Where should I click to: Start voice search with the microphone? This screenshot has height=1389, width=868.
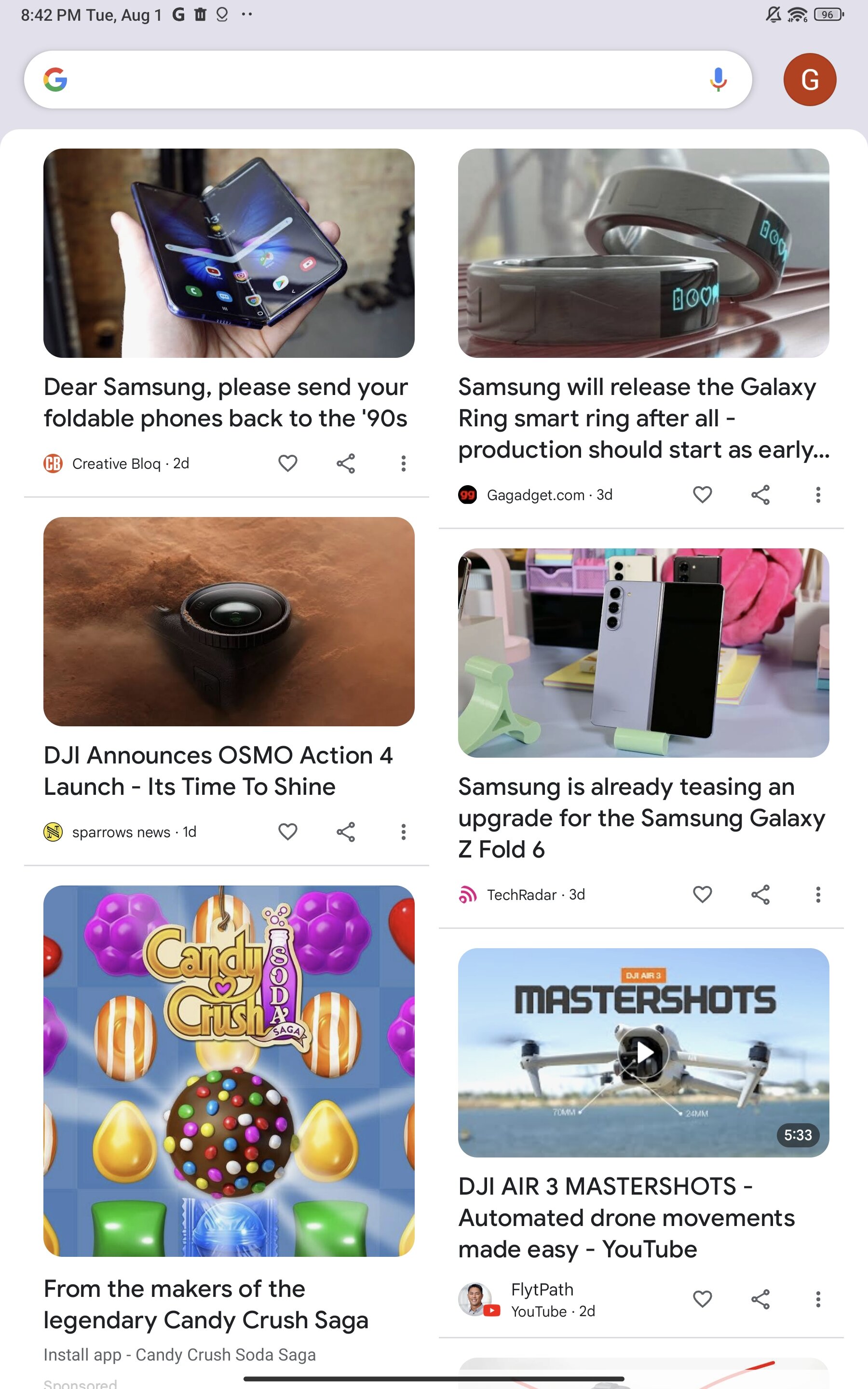718,80
